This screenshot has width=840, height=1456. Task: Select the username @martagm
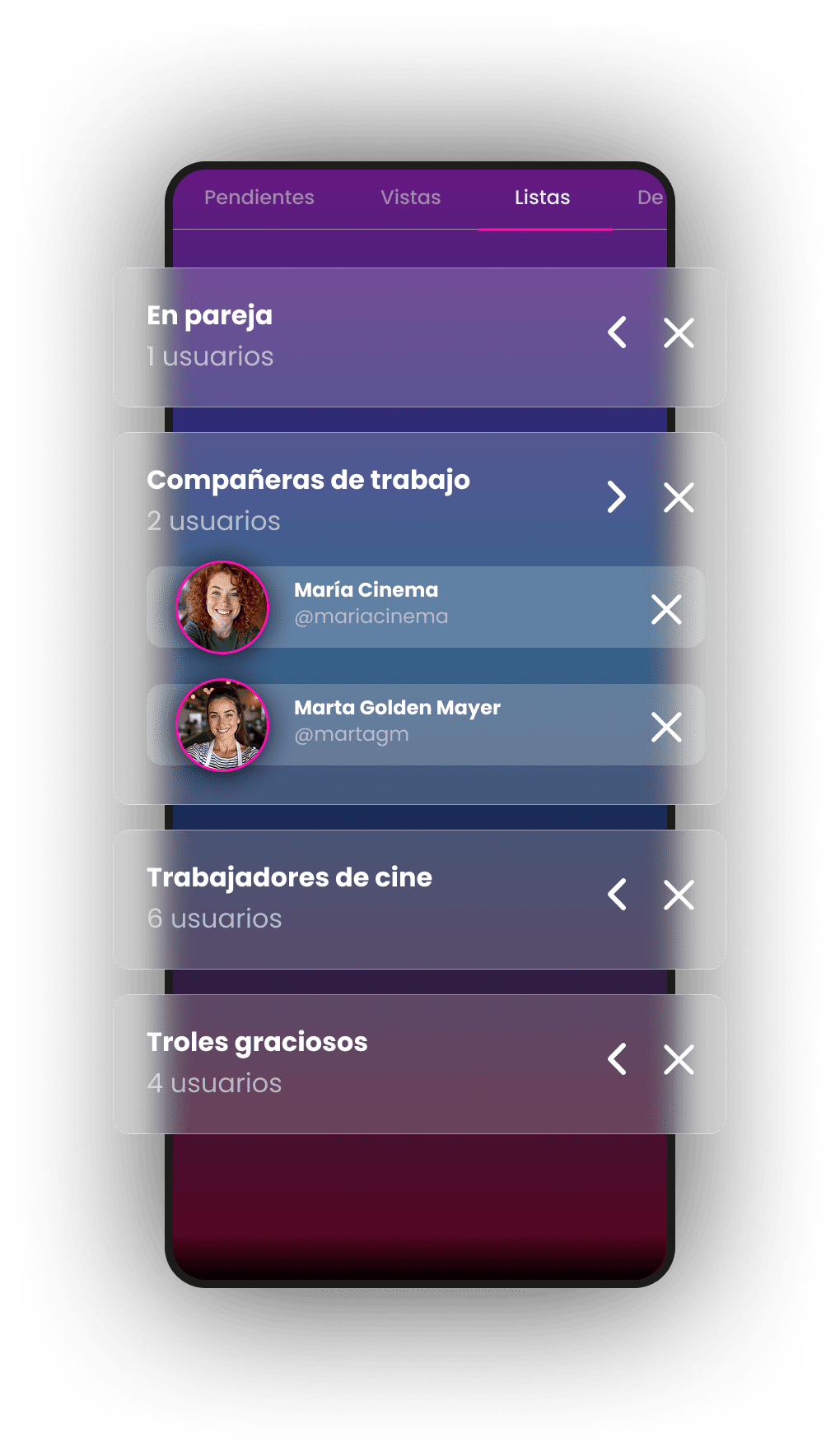352,733
